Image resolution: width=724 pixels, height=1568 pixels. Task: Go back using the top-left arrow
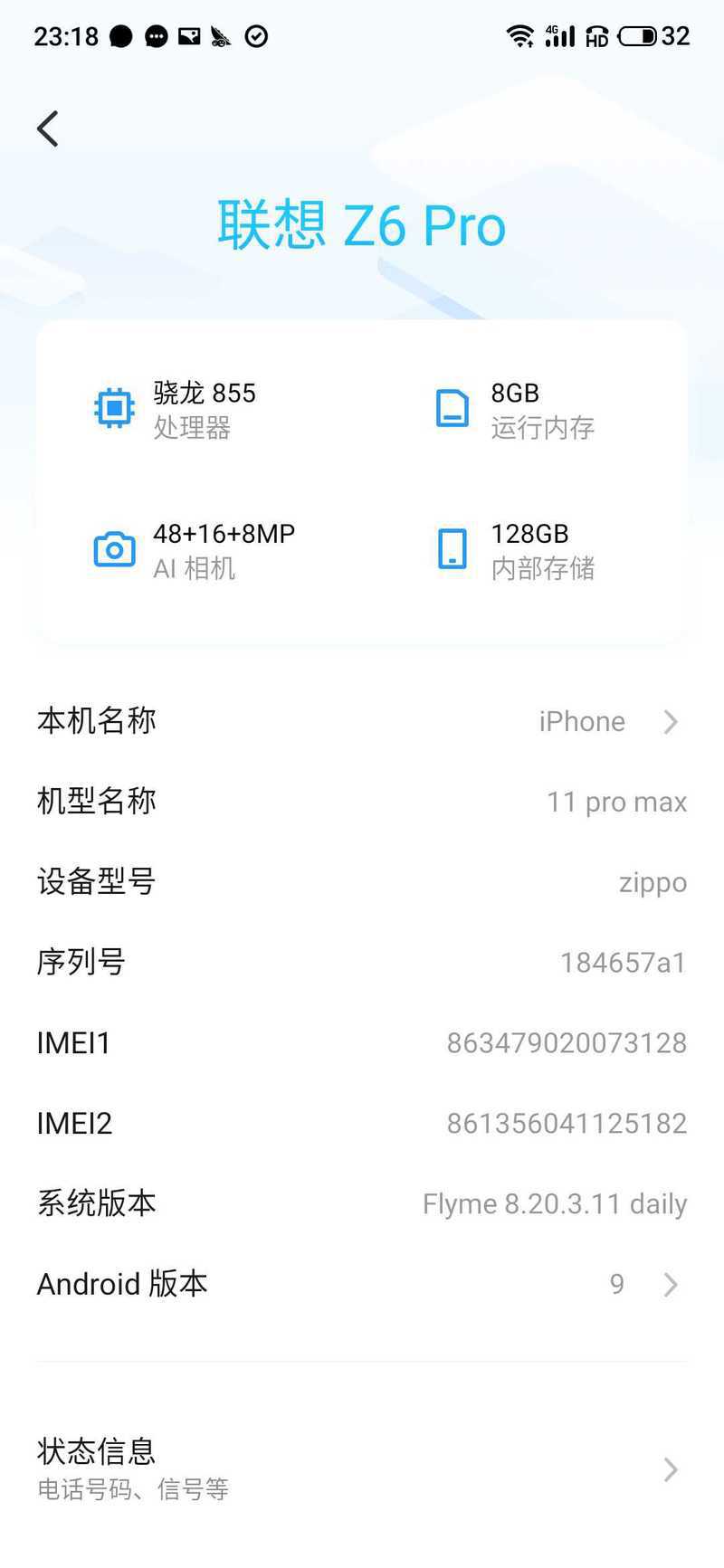(x=48, y=128)
